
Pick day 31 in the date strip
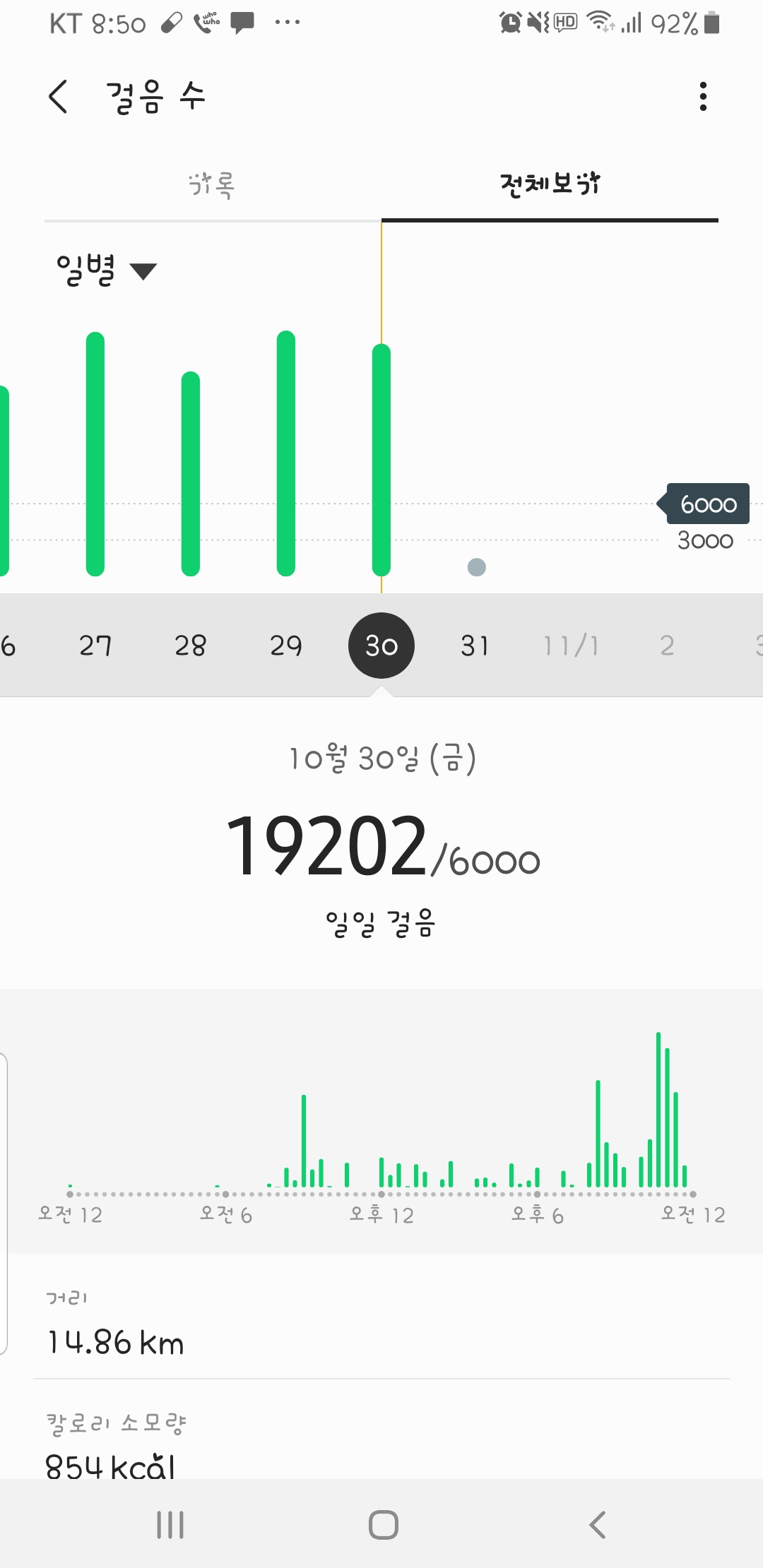pyautogui.click(x=475, y=646)
